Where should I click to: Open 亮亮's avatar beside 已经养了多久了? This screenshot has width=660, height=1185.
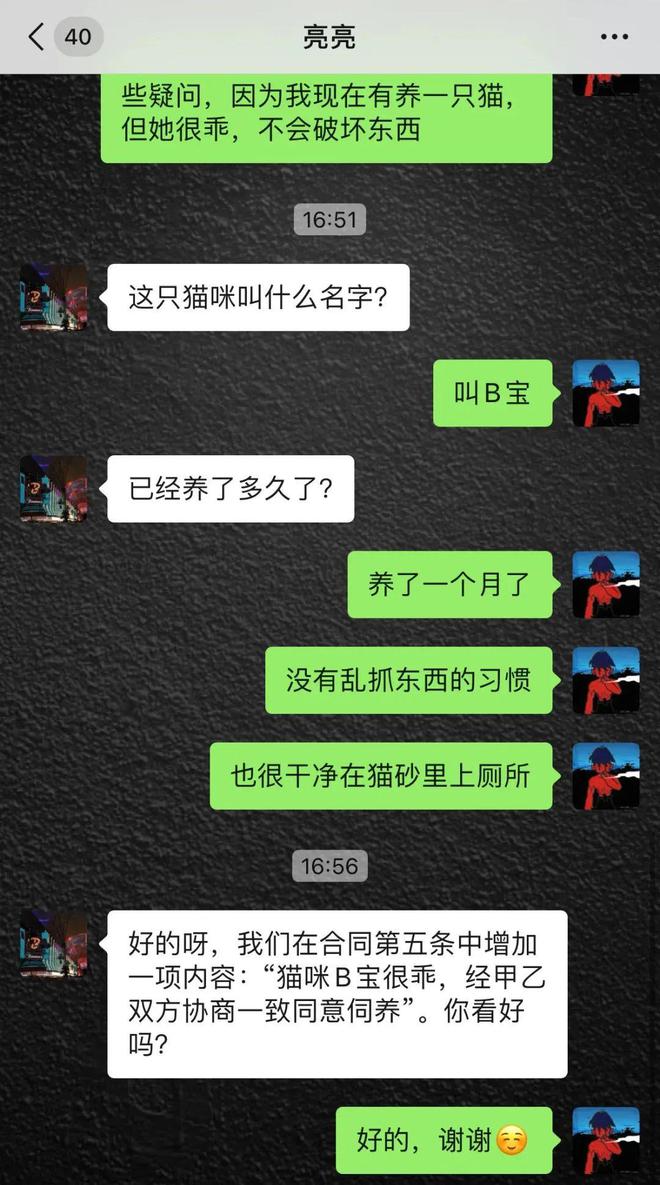click(53, 489)
